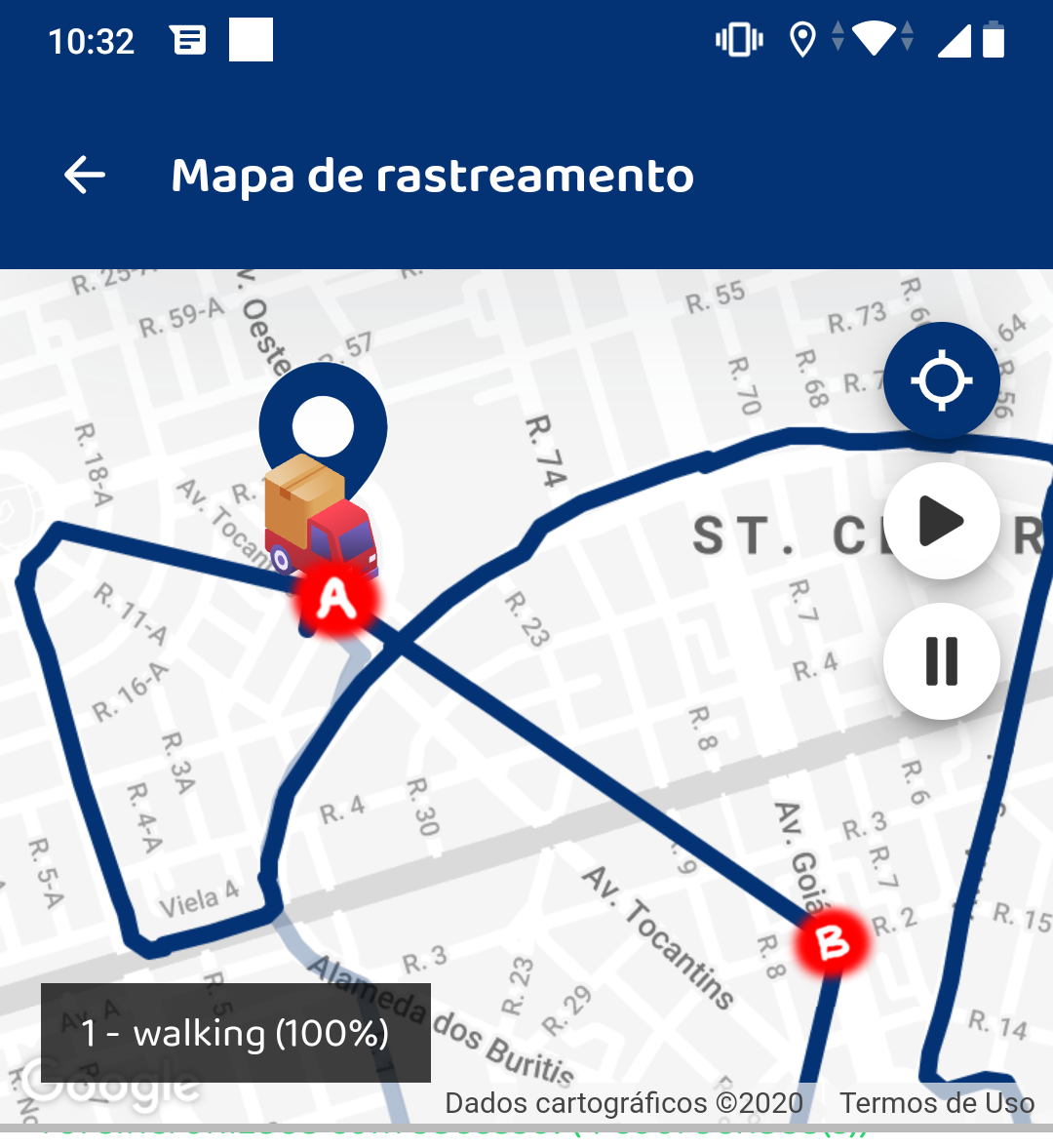Go back using the arrow in the header

[x=84, y=176]
